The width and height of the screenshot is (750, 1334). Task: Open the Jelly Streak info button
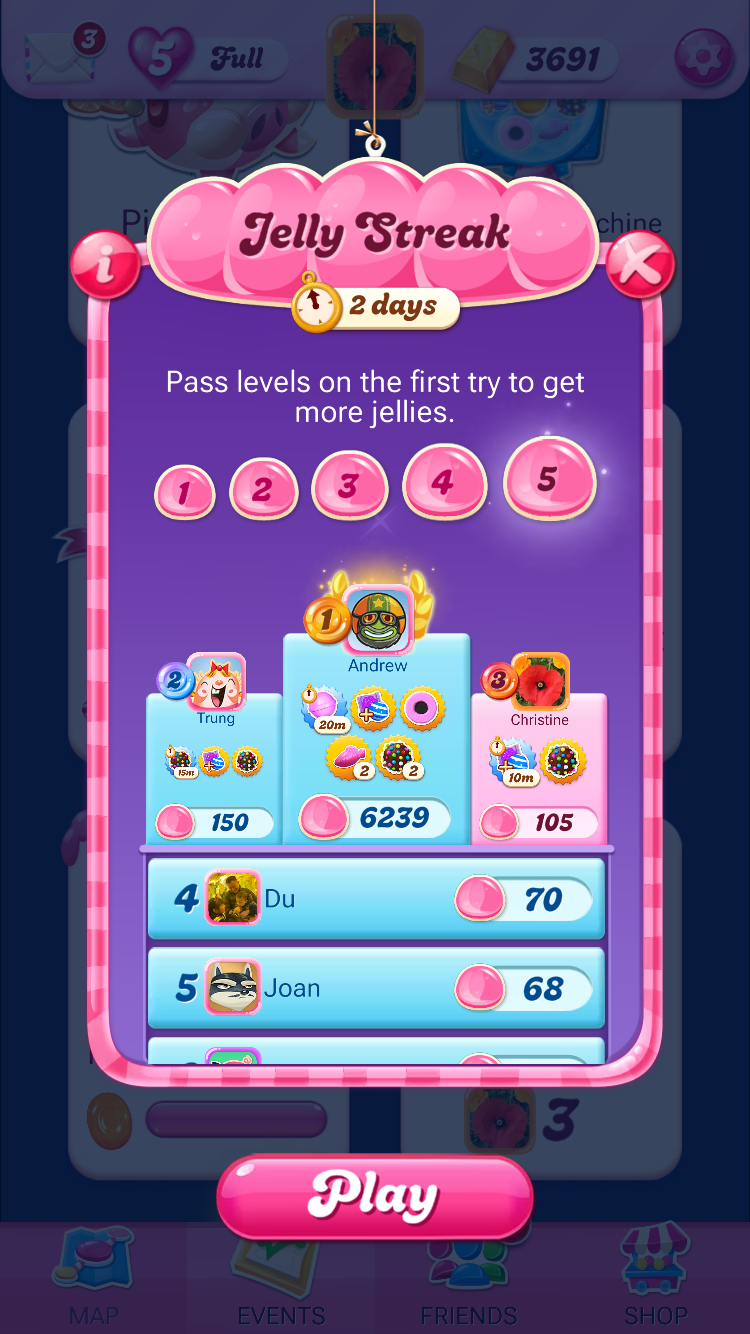point(104,265)
